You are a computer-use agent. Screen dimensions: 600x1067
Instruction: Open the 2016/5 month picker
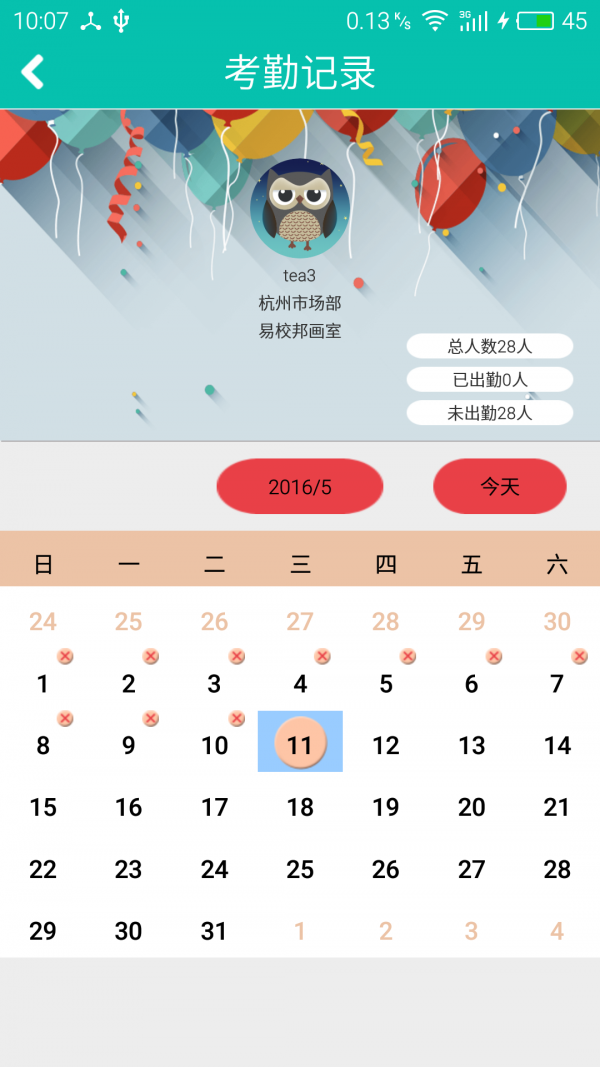point(300,487)
